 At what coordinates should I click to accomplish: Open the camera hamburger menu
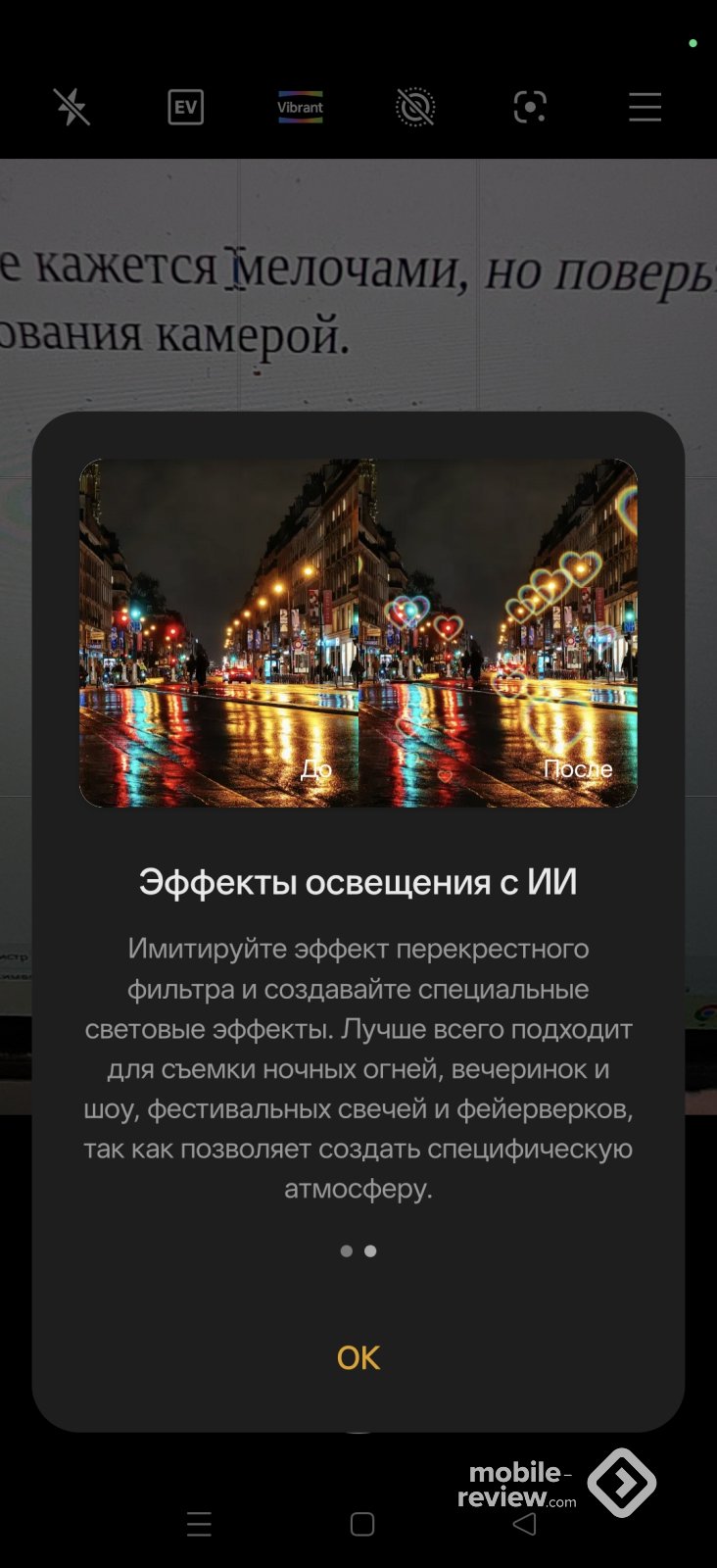(x=645, y=107)
